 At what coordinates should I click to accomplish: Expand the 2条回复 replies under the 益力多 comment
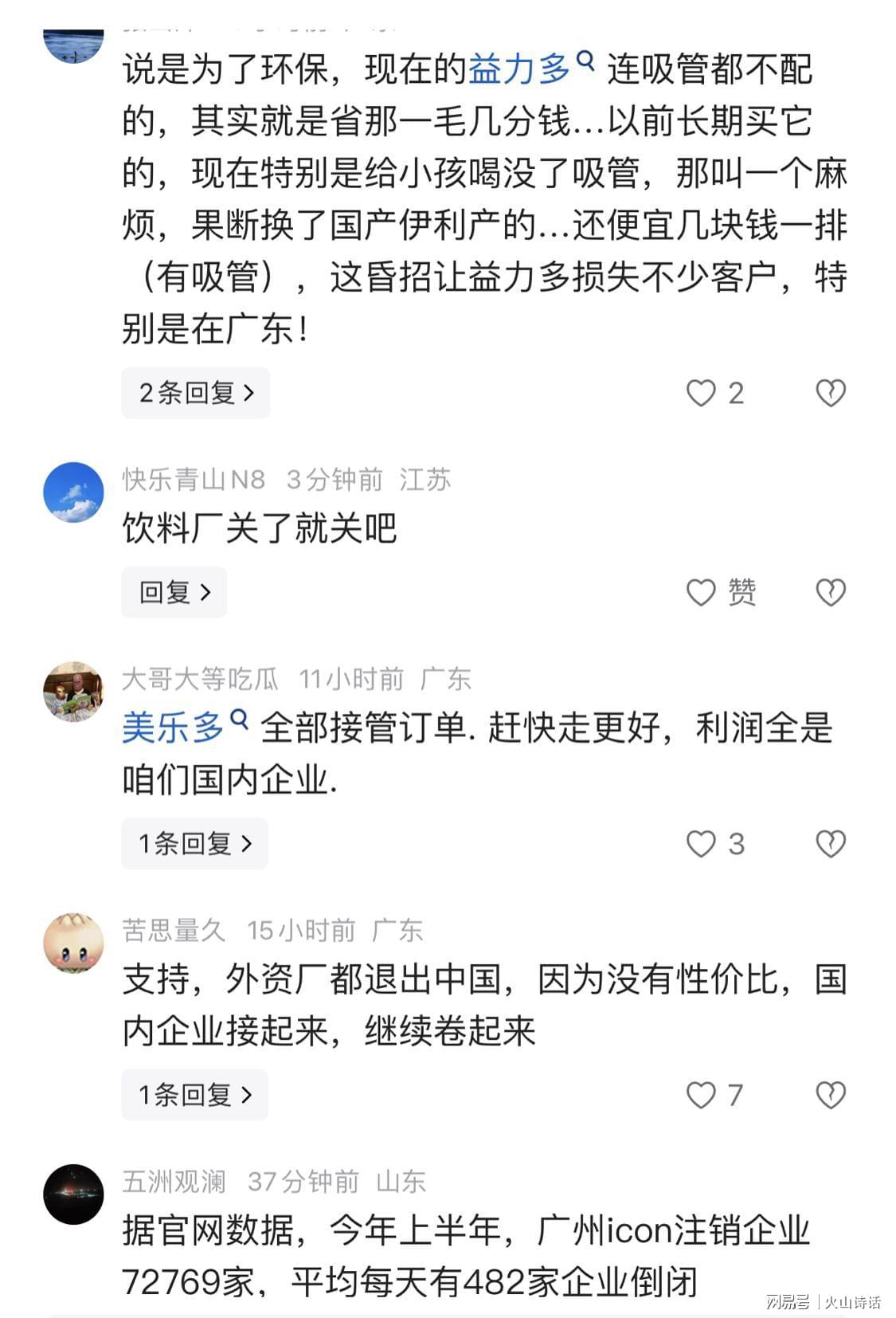(195, 393)
